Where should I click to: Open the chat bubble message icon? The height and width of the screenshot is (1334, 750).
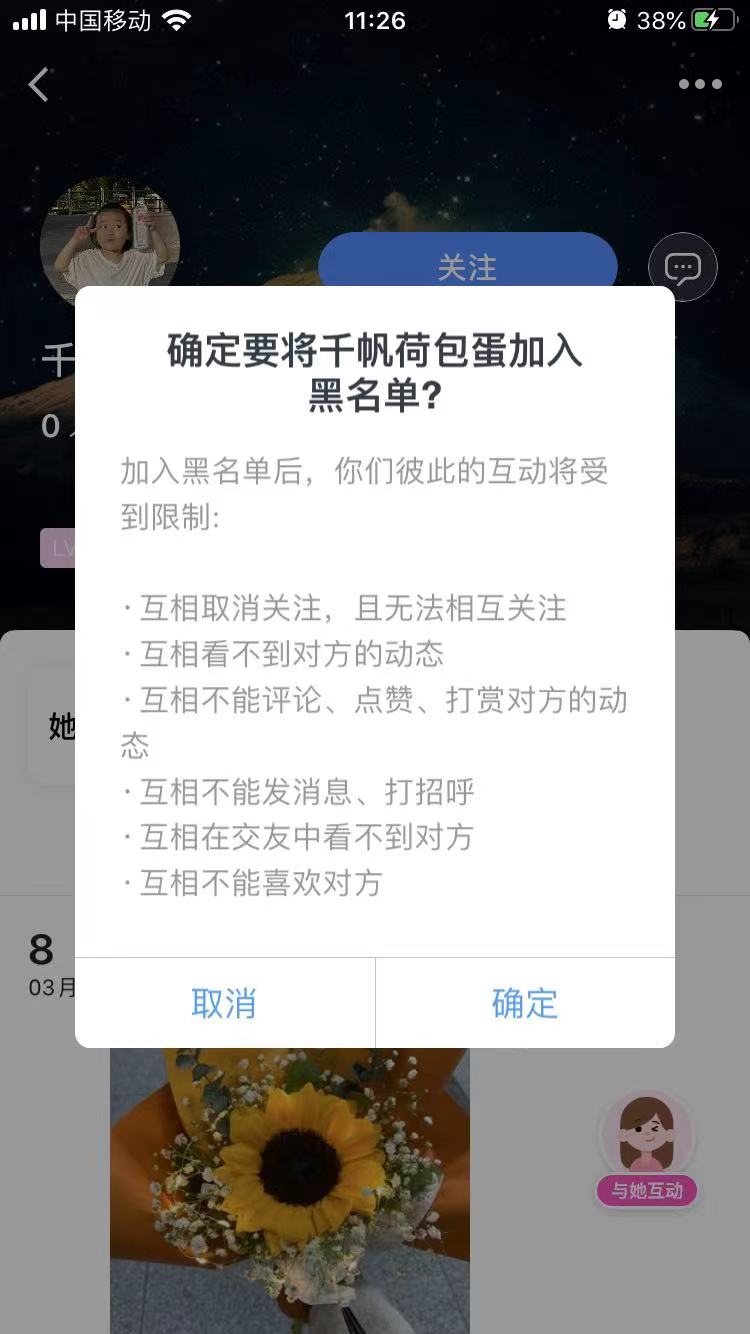click(x=683, y=267)
